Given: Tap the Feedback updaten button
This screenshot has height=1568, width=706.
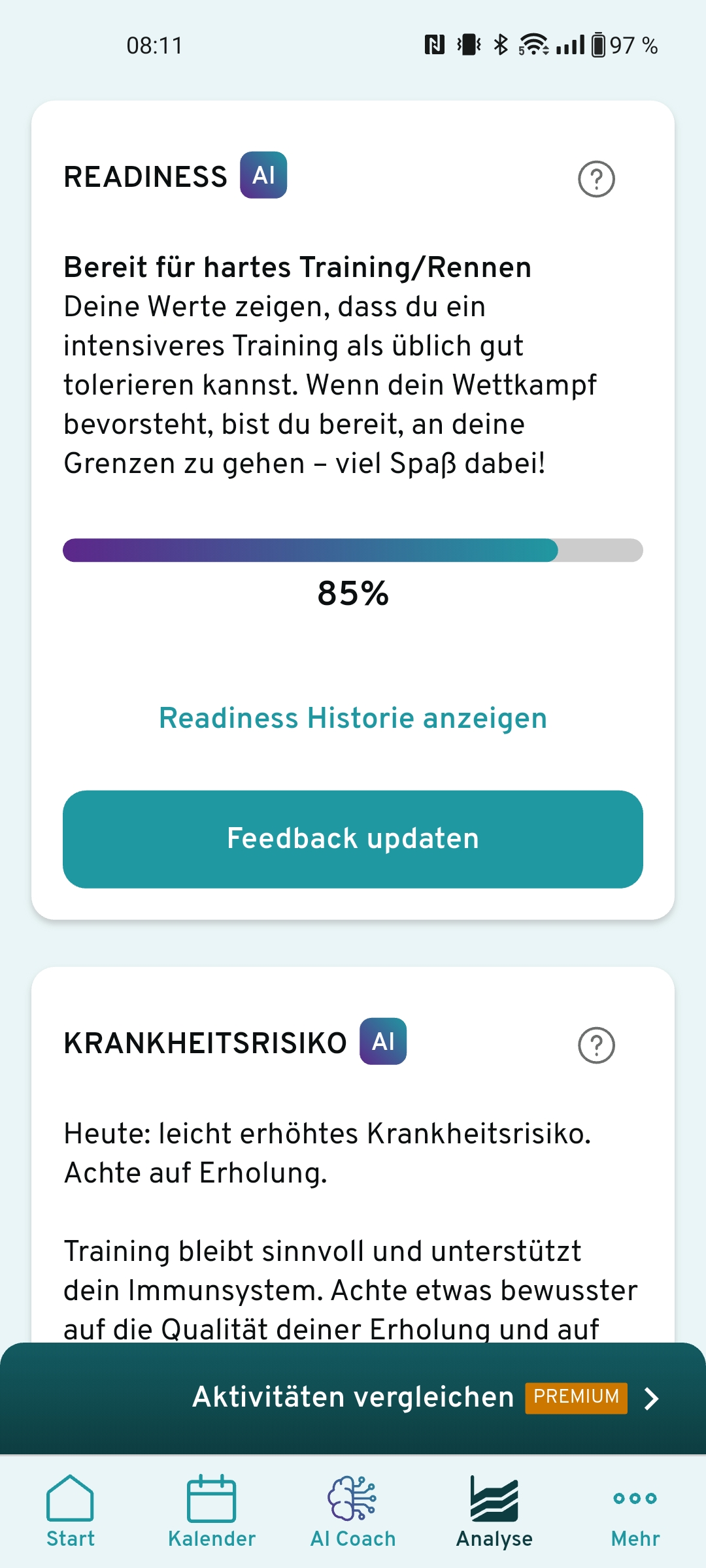Looking at the screenshot, I should point(353,839).
